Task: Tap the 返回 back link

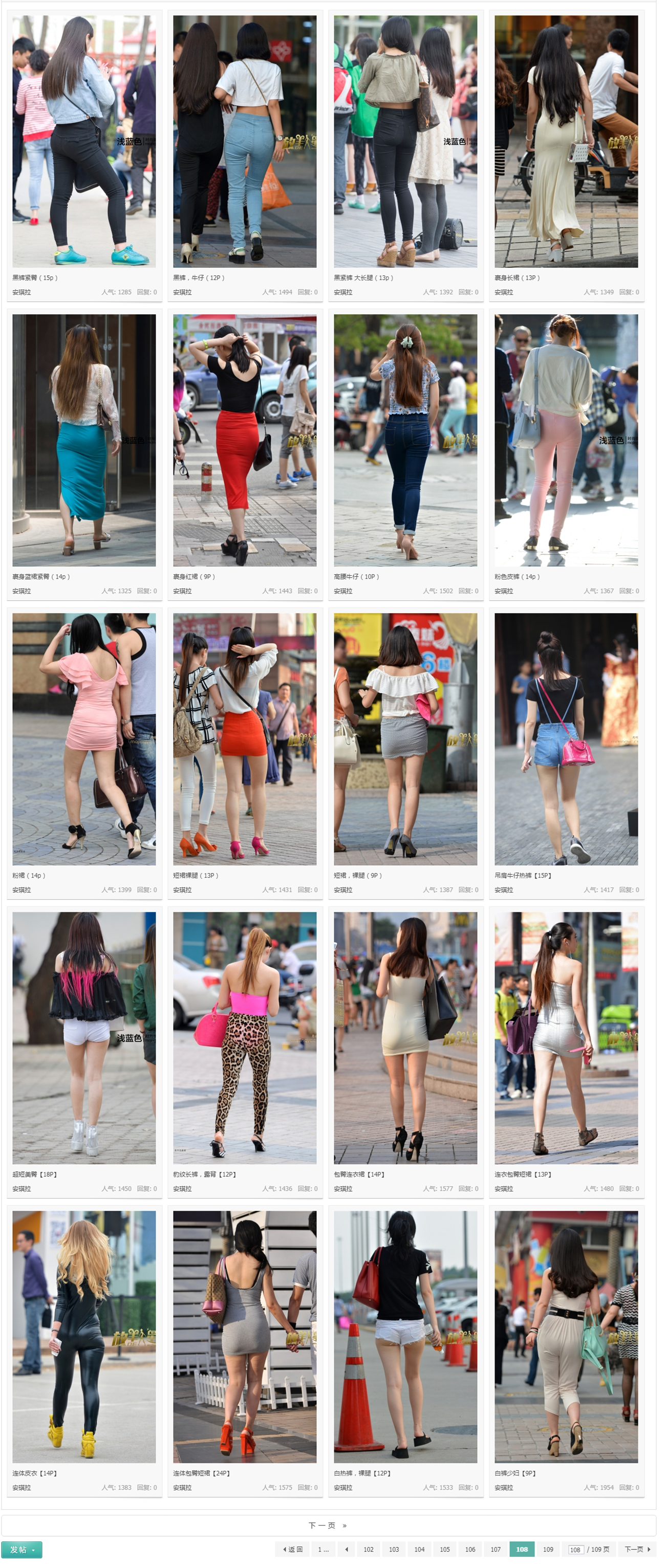Action: coord(293,1549)
